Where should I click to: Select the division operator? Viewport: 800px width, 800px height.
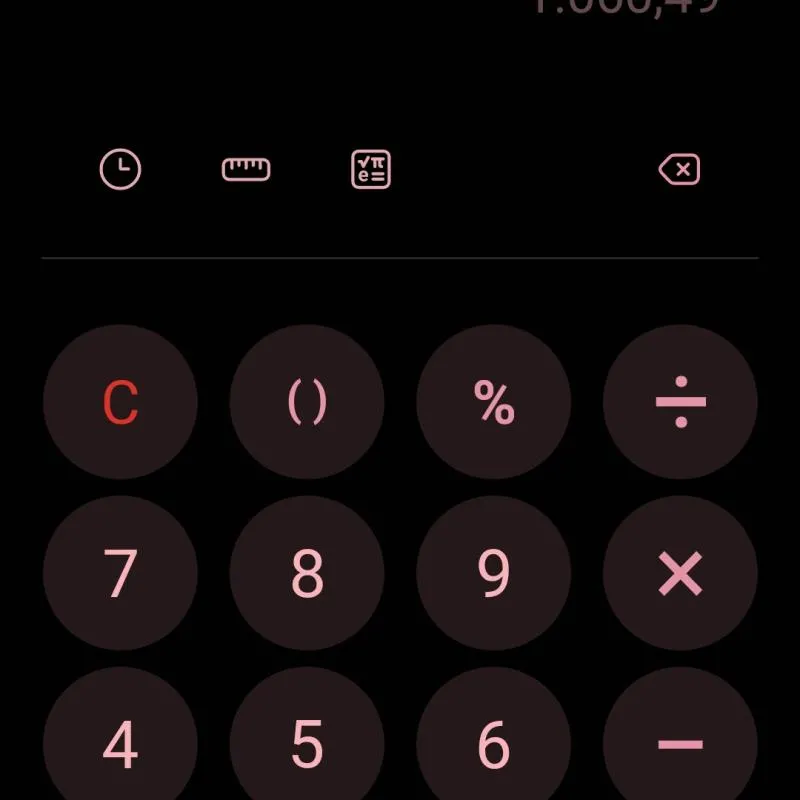coord(680,402)
